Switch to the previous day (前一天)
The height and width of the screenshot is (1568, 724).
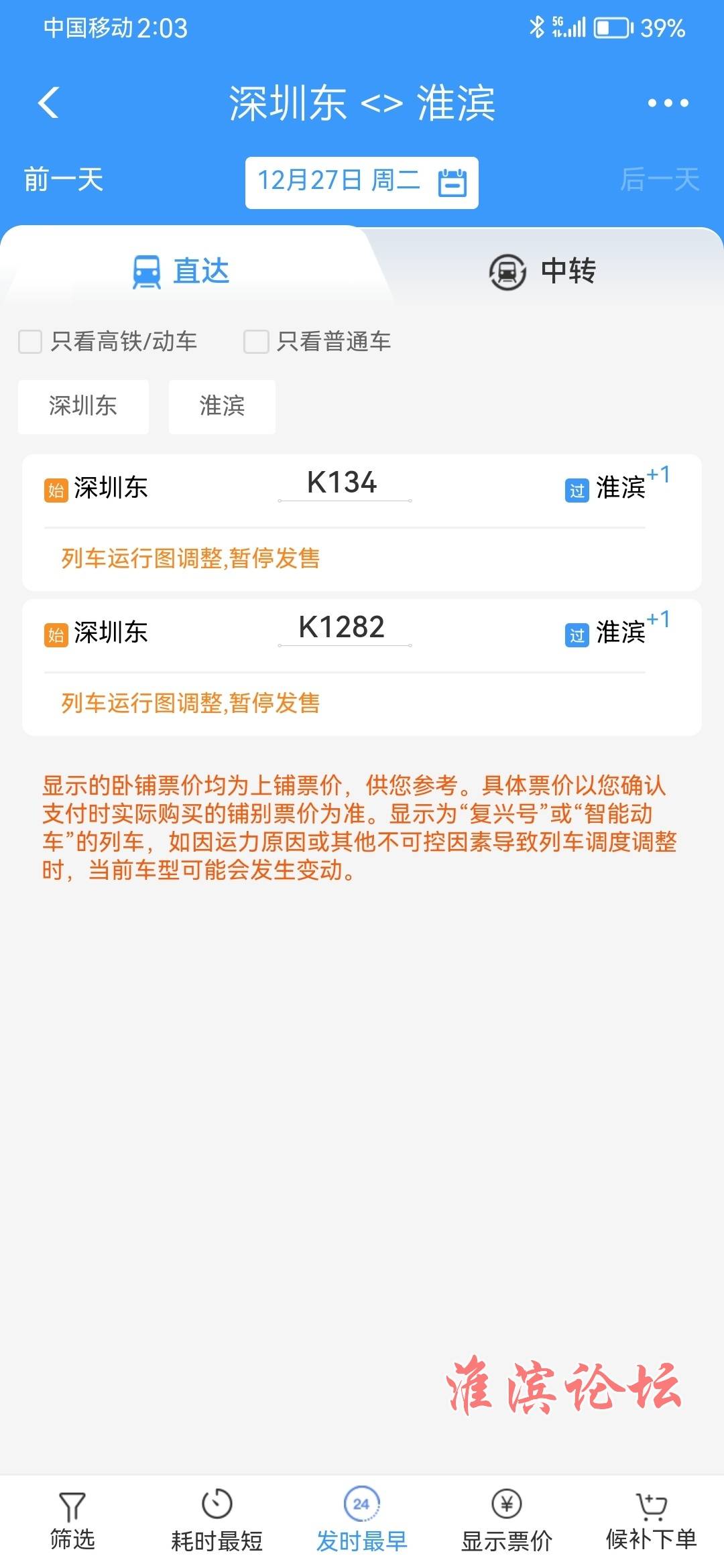[64, 180]
